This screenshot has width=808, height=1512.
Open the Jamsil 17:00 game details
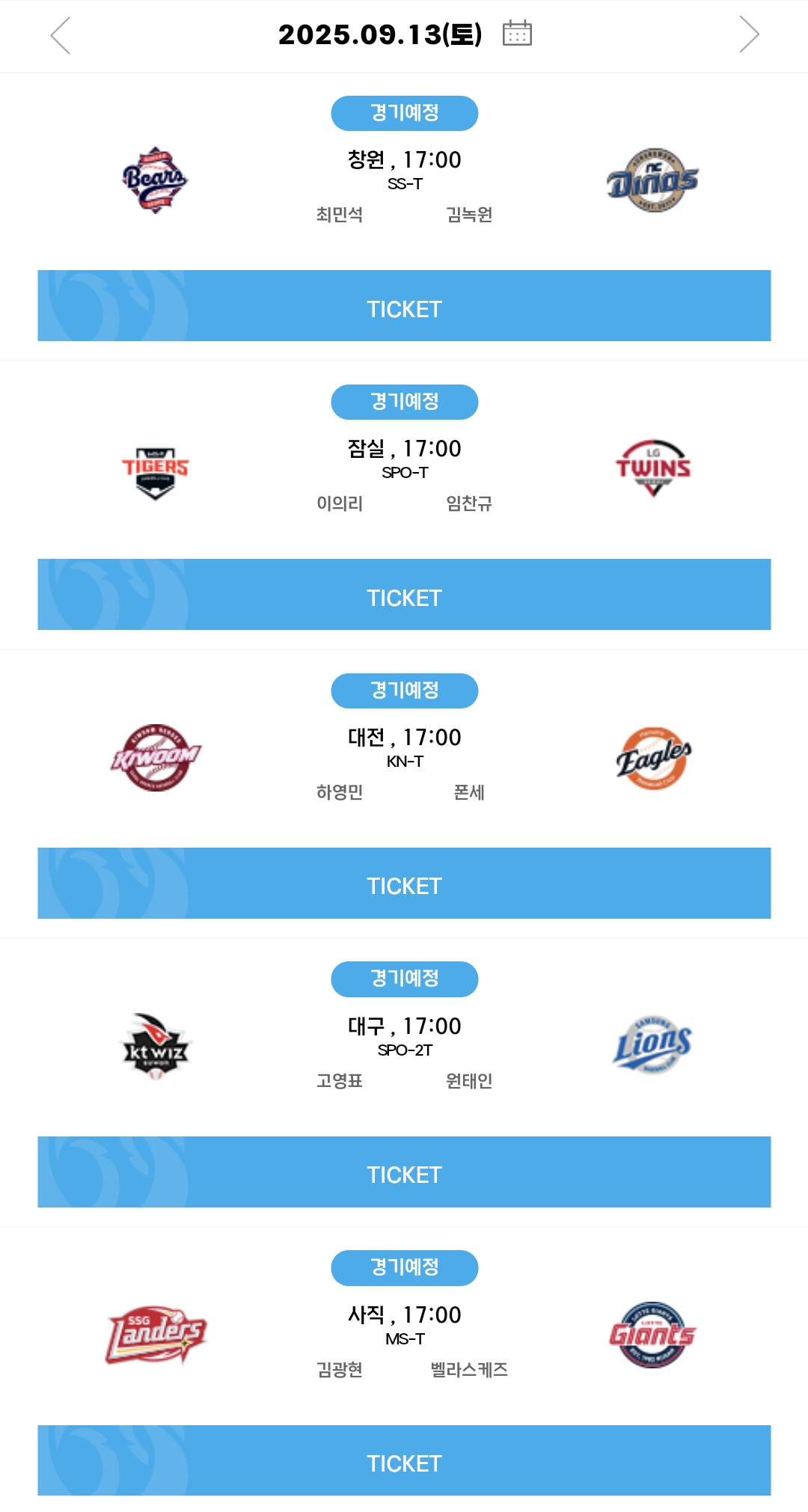(x=404, y=449)
